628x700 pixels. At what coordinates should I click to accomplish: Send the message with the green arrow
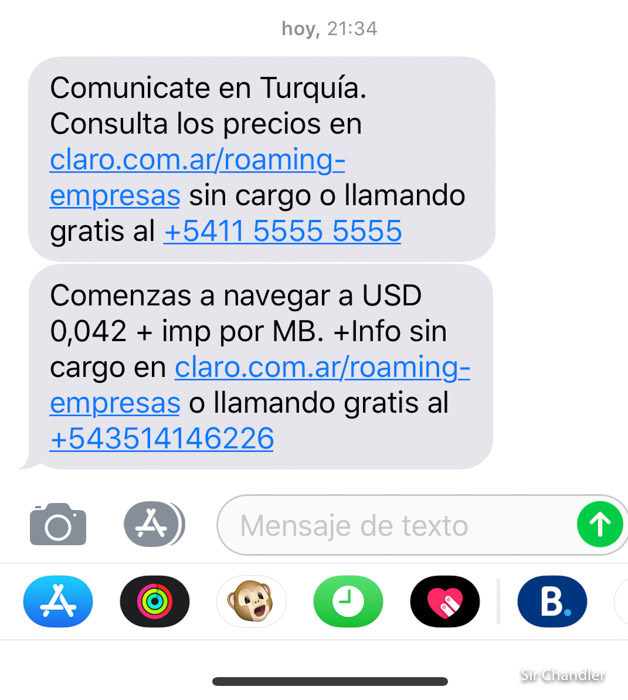coord(600,524)
